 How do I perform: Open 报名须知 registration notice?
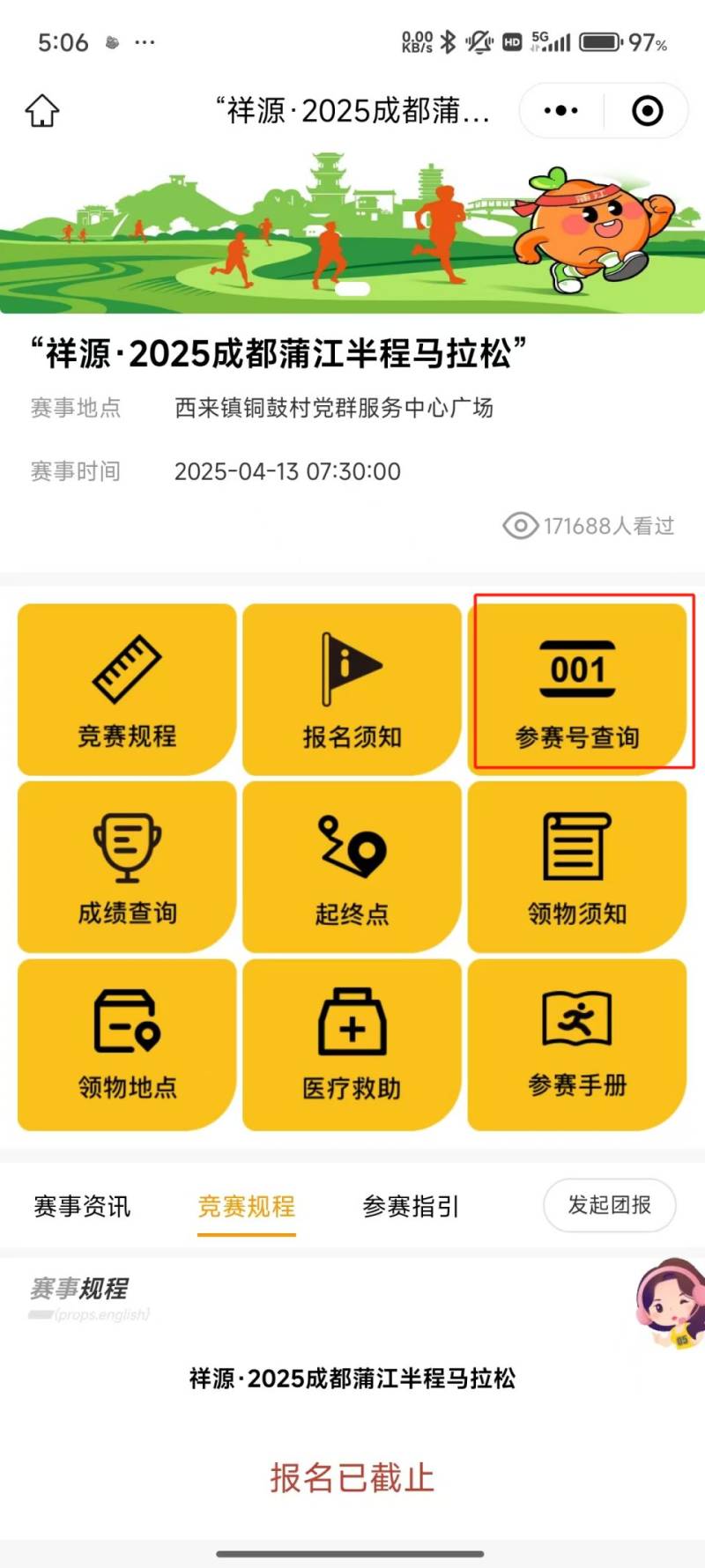(352, 690)
